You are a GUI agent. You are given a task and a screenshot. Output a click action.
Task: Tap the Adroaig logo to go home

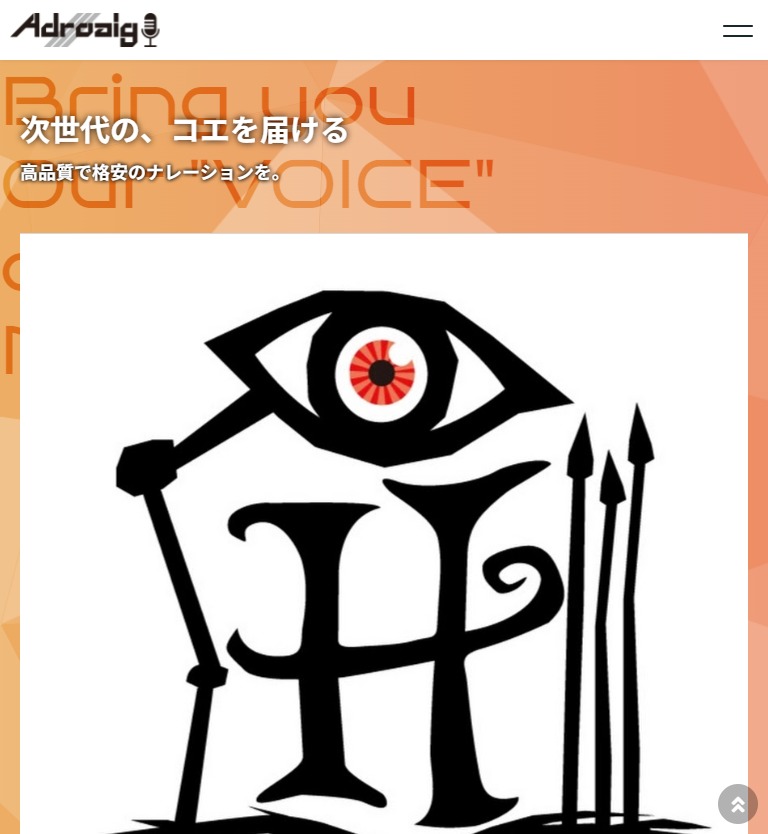[85, 30]
